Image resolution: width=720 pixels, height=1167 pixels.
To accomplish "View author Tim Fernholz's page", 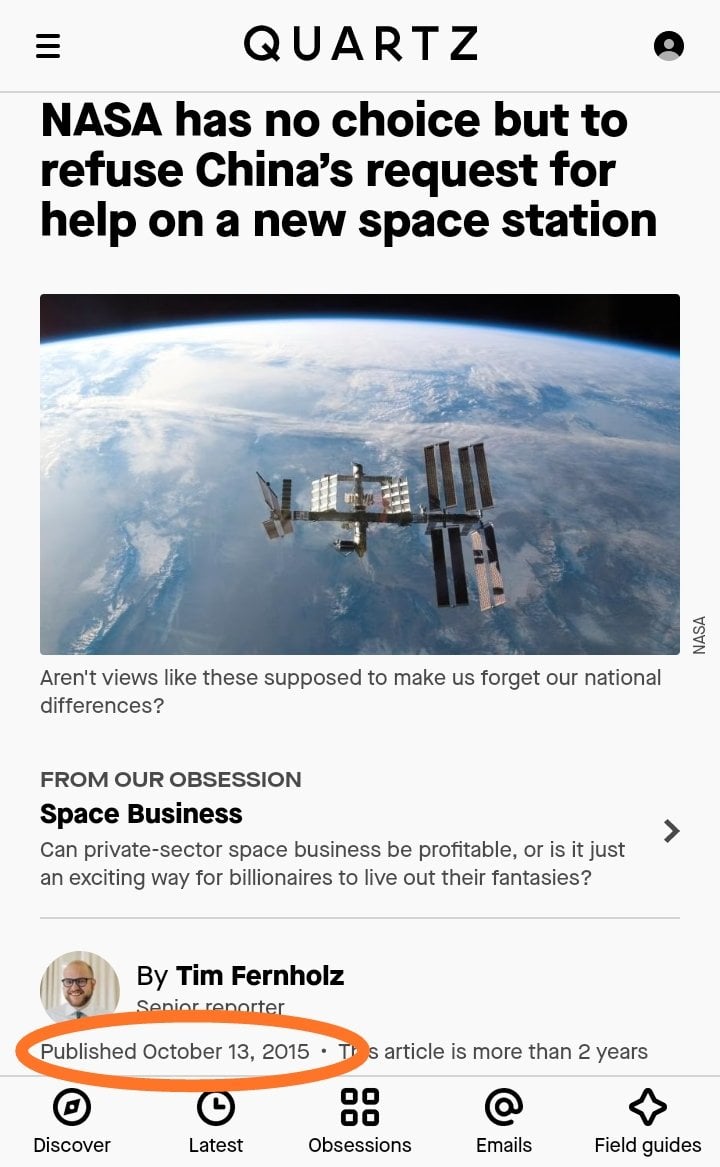I will pyautogui.click(x=259, y=976).
